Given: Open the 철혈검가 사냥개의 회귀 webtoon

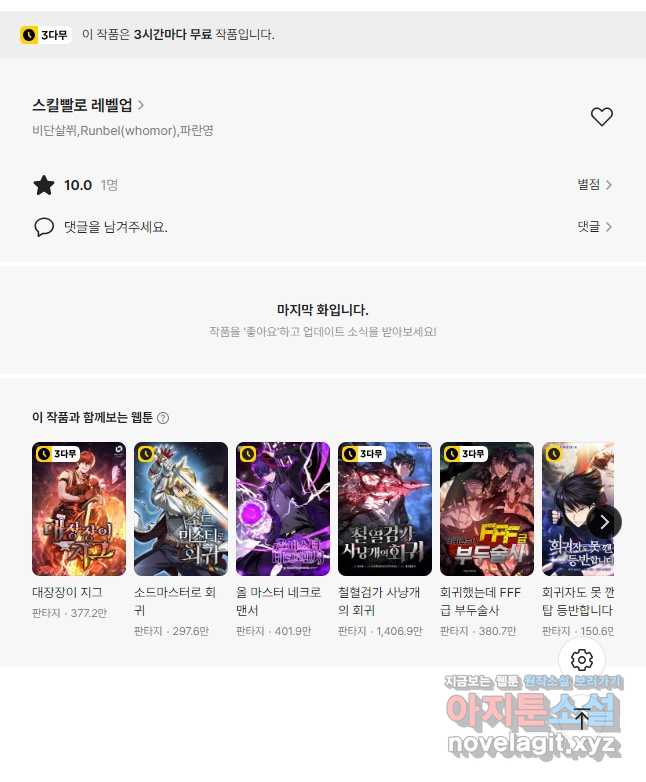Looking at the screenshot, I should (385, 509).
